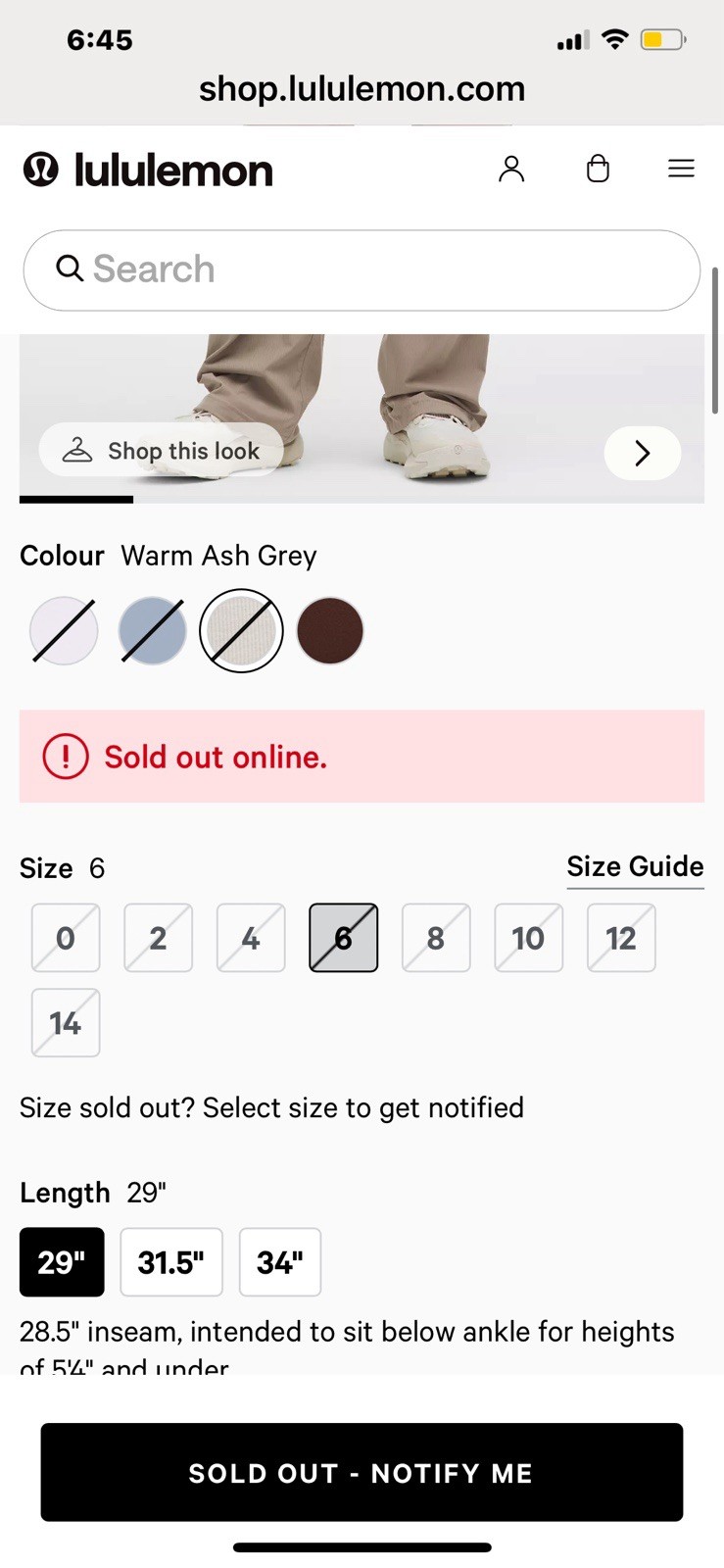This screenshot has width=724, height=1568.
Task: Tap the Search field
Action: pos(362,269)
